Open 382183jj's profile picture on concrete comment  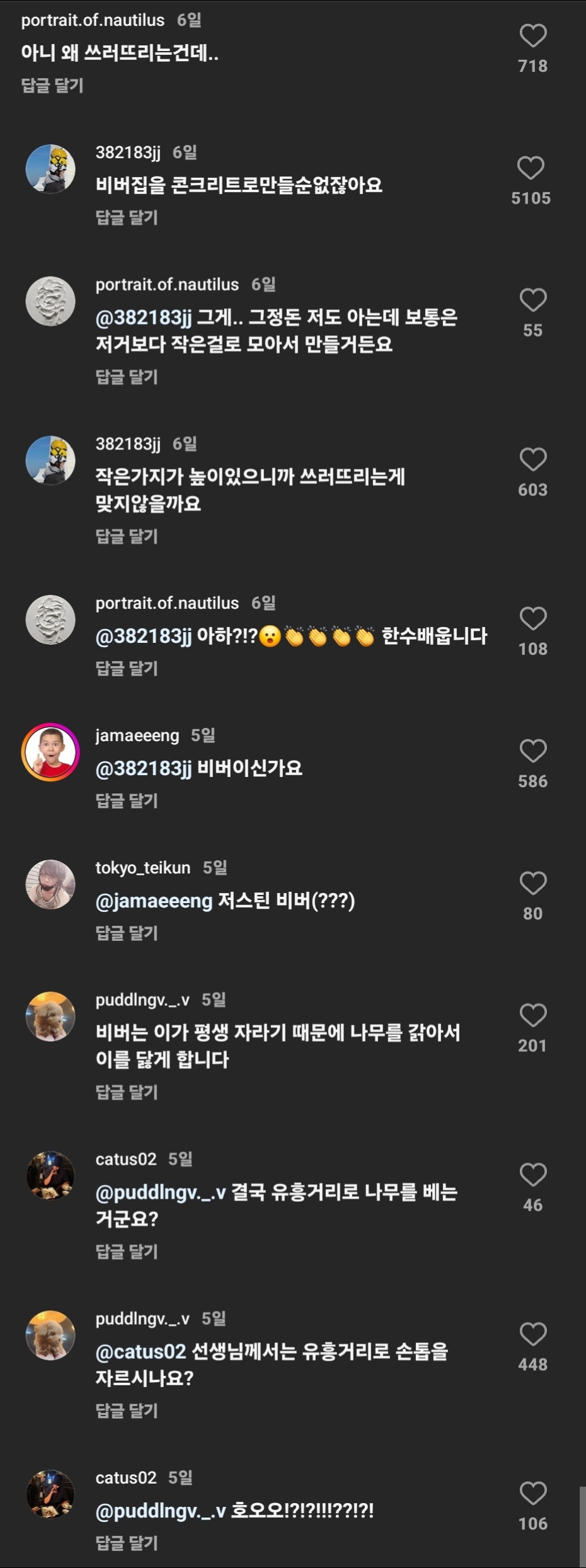(50, 169)
